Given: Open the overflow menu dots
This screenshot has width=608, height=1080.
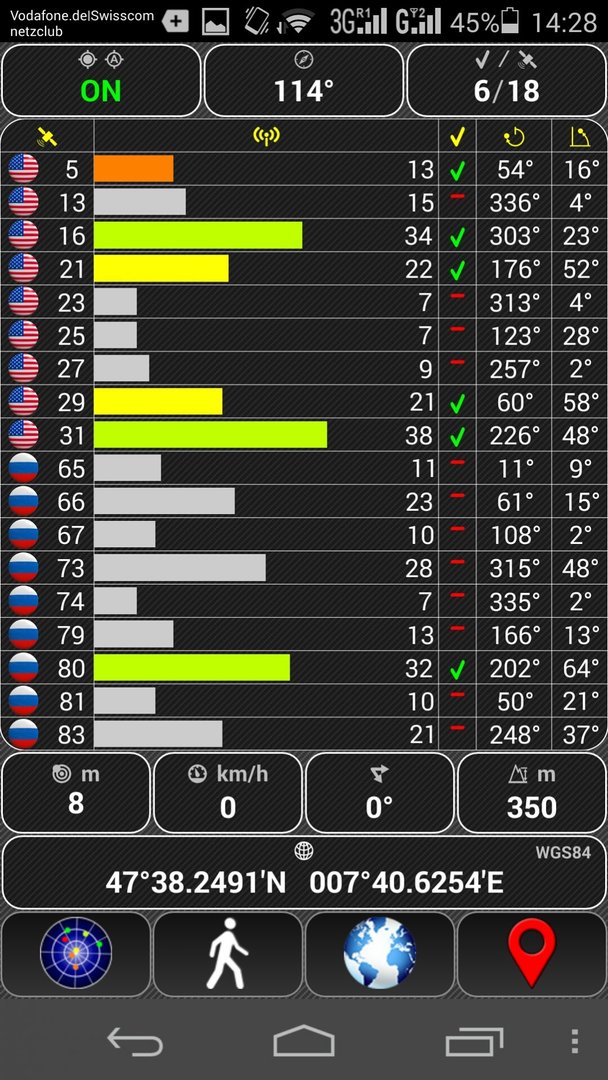Looking at the screenshot, I should [575, 1042].
